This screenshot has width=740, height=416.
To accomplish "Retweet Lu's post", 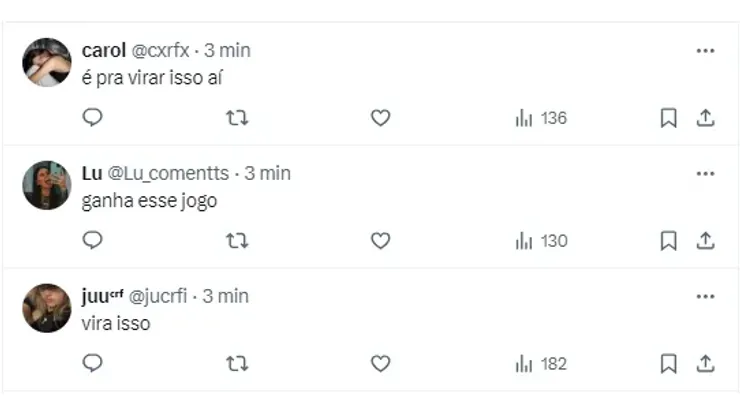I will tap(237, 241).
